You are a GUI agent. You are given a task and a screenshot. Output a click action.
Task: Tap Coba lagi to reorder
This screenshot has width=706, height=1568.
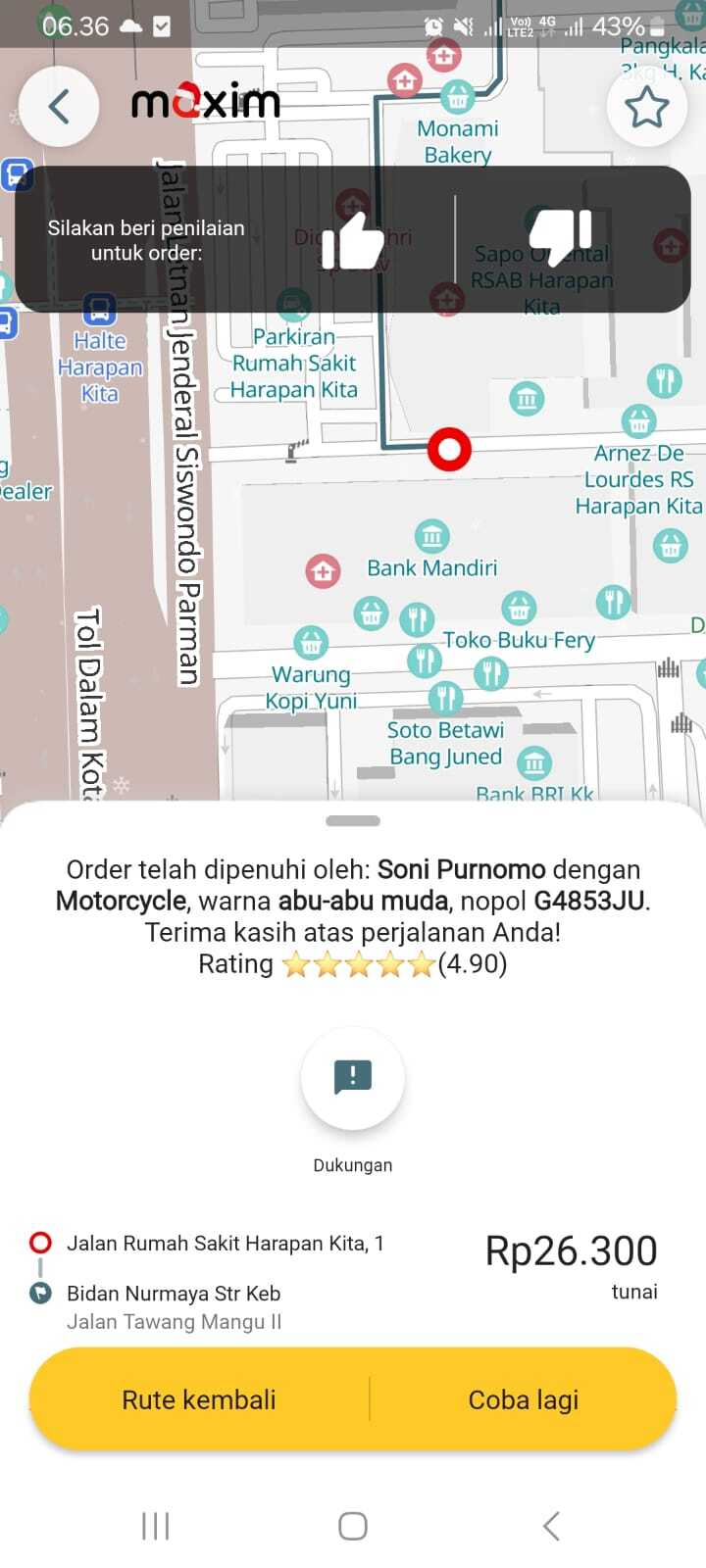[x=524, y=1399]
